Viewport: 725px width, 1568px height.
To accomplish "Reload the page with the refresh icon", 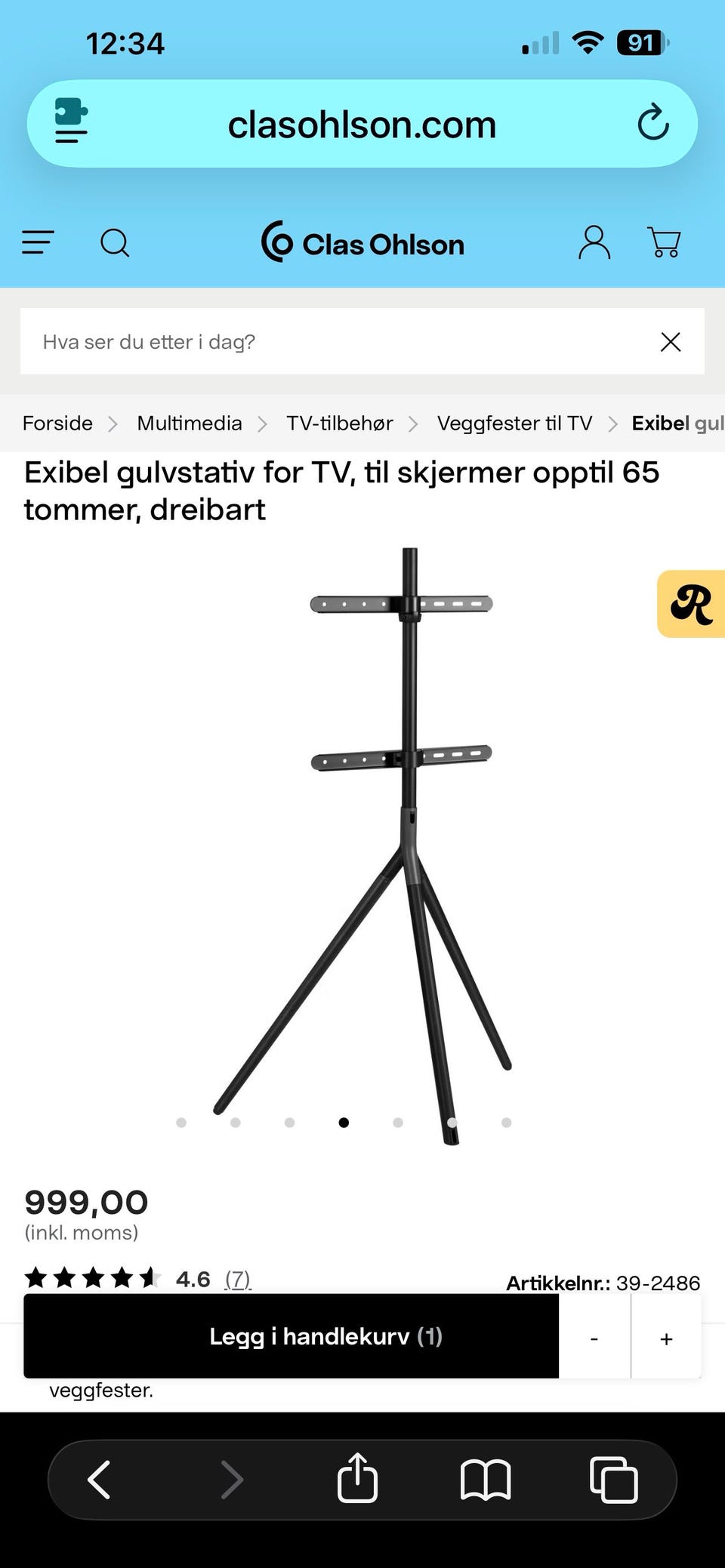I will 654,123.
